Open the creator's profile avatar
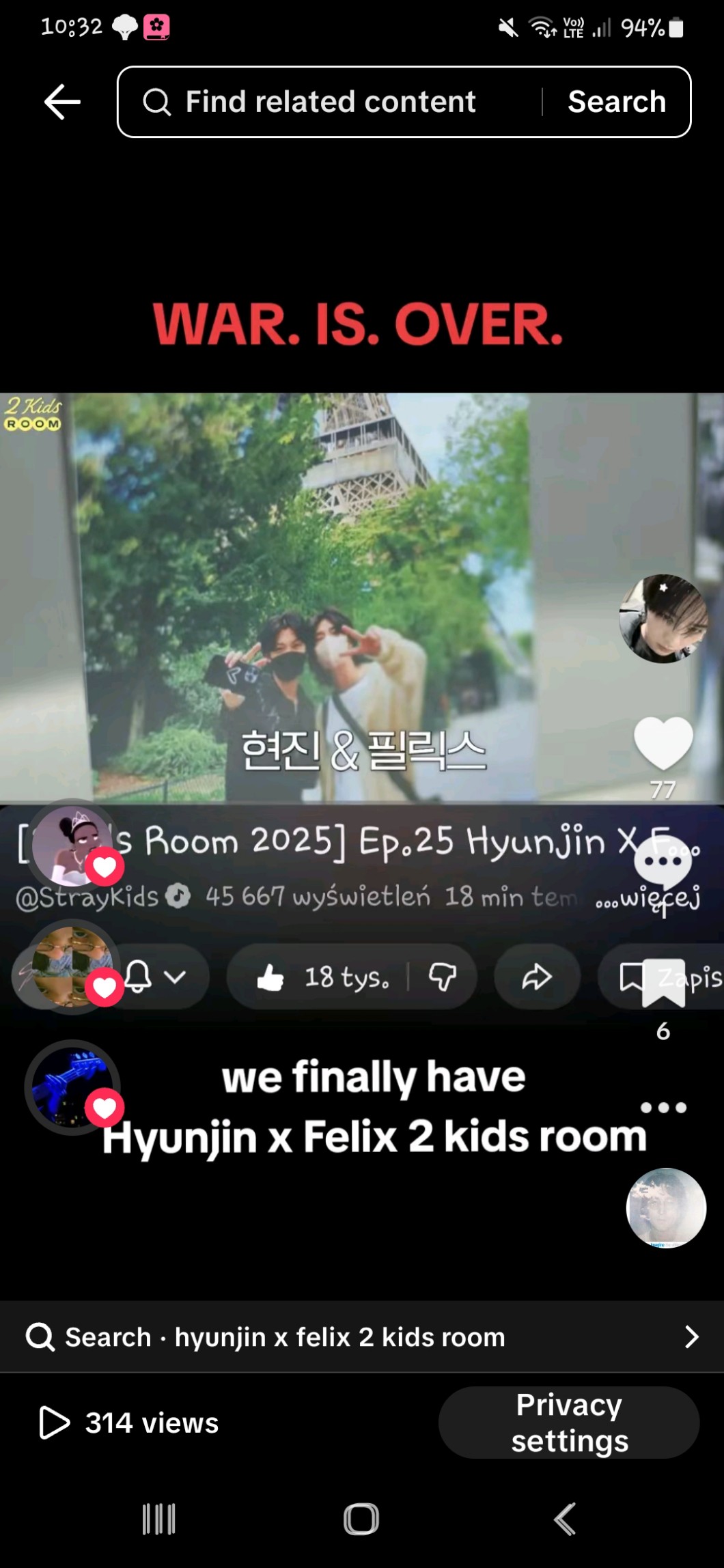 click(x=663, y=618)
